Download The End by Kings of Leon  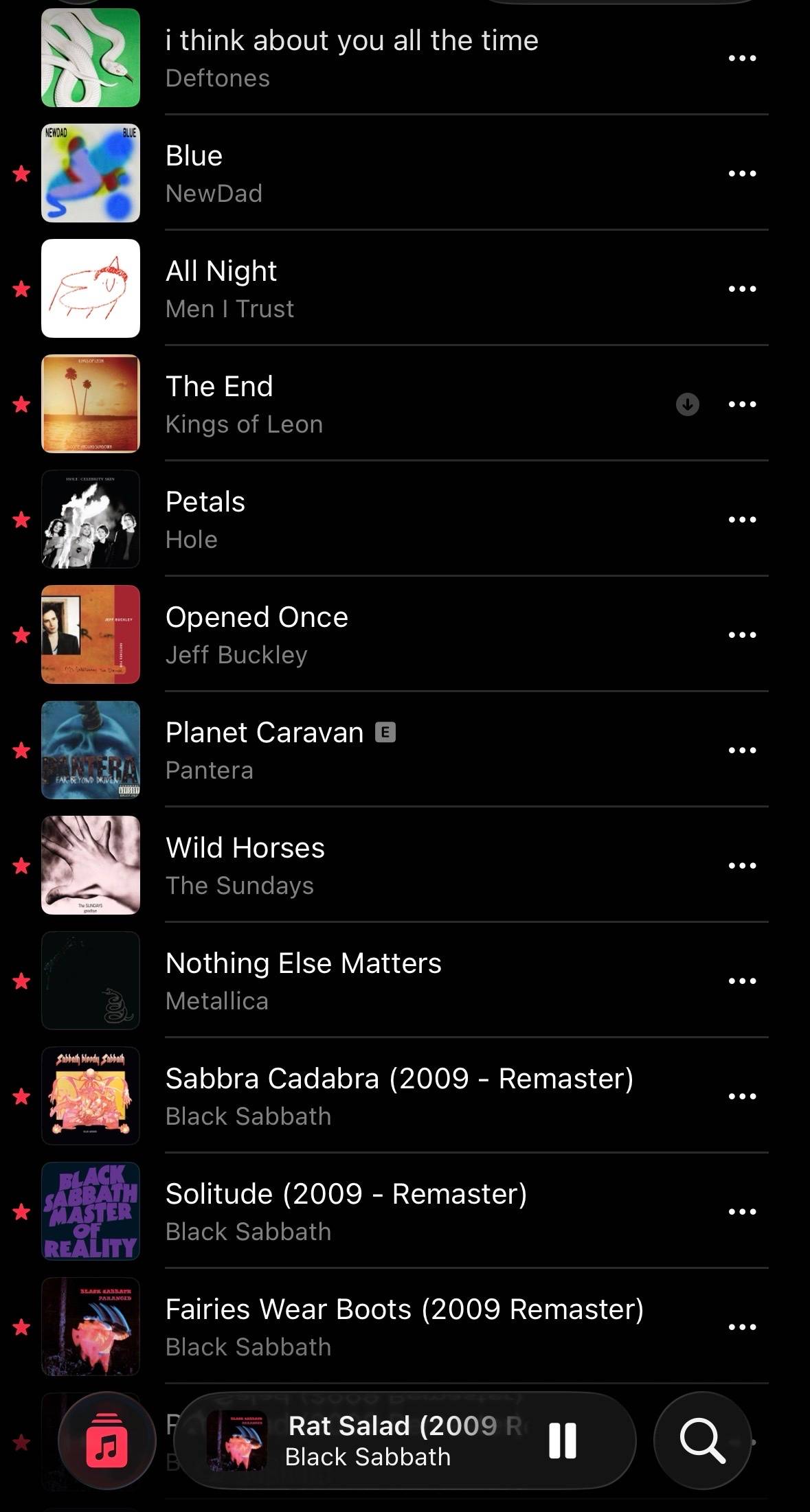tap(688, 404)
